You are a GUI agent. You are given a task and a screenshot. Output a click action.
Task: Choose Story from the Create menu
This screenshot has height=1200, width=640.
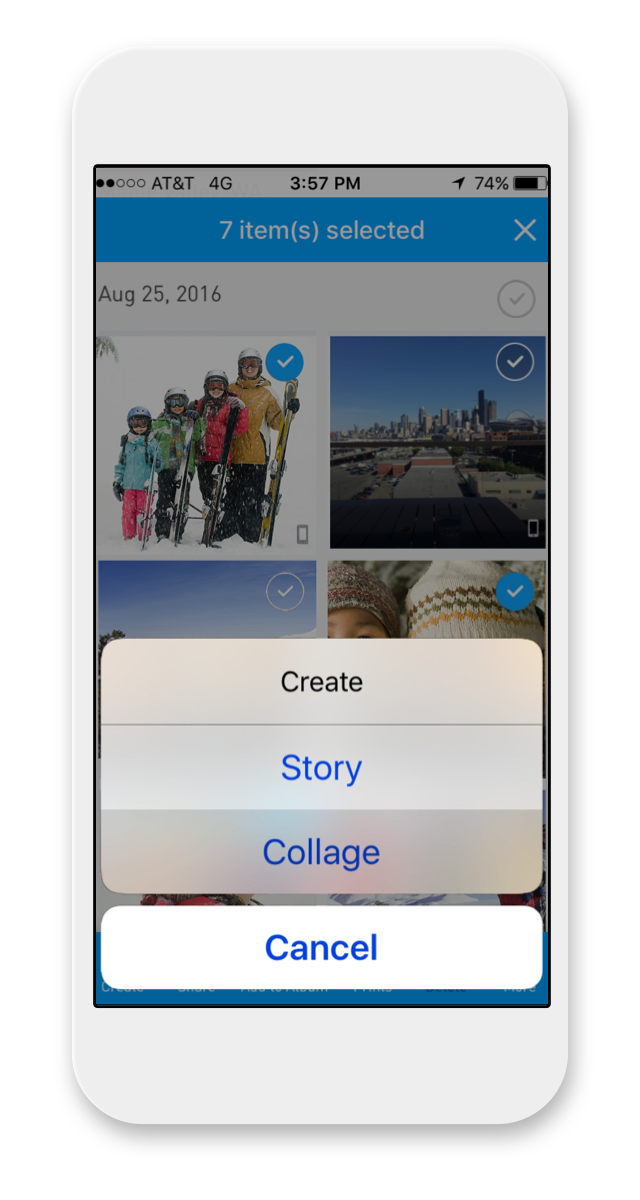pyautogui.click(x=321, y=768)
